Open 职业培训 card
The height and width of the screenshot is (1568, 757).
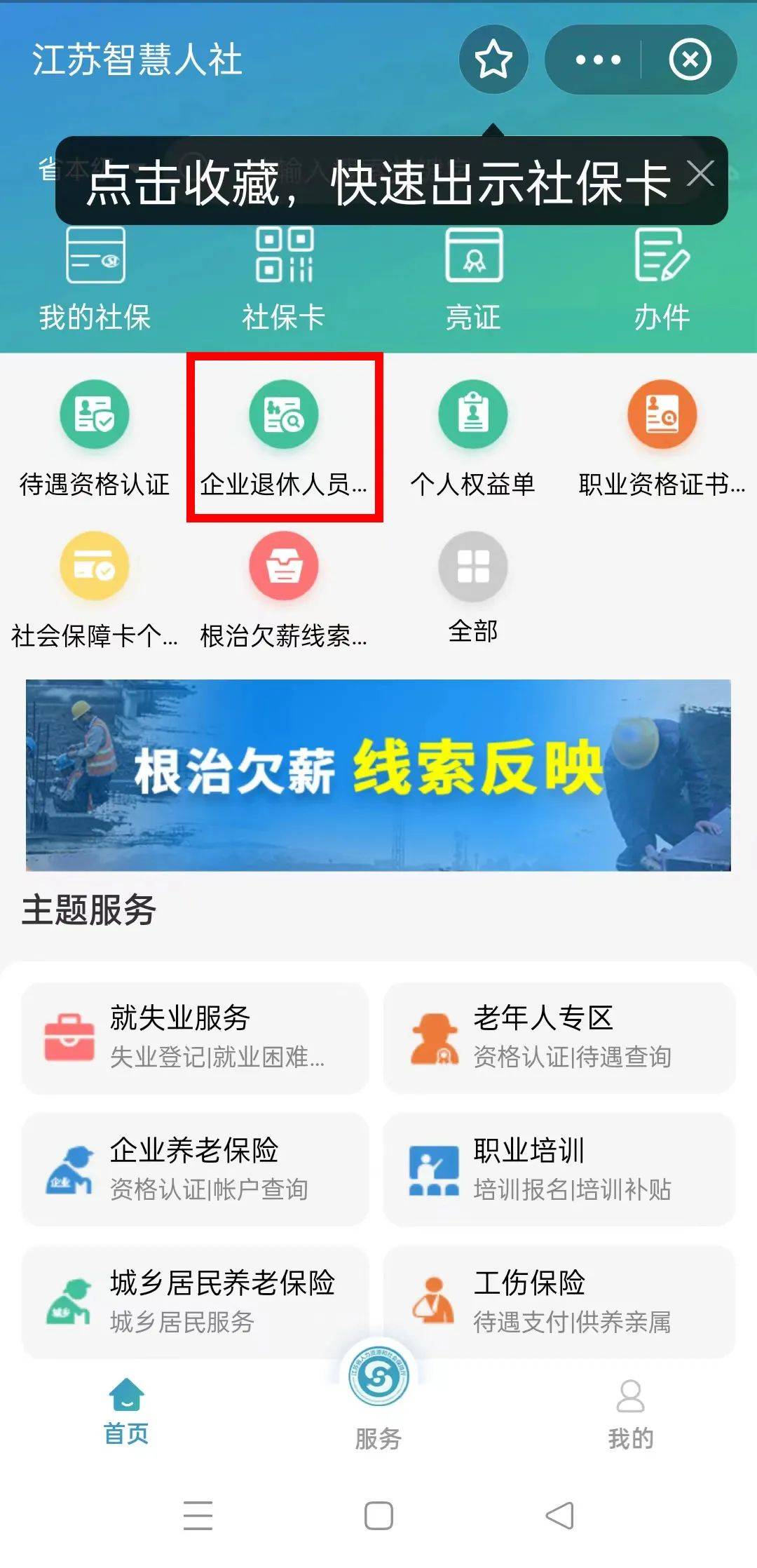pyautogui.click(x=559, y=1169)
